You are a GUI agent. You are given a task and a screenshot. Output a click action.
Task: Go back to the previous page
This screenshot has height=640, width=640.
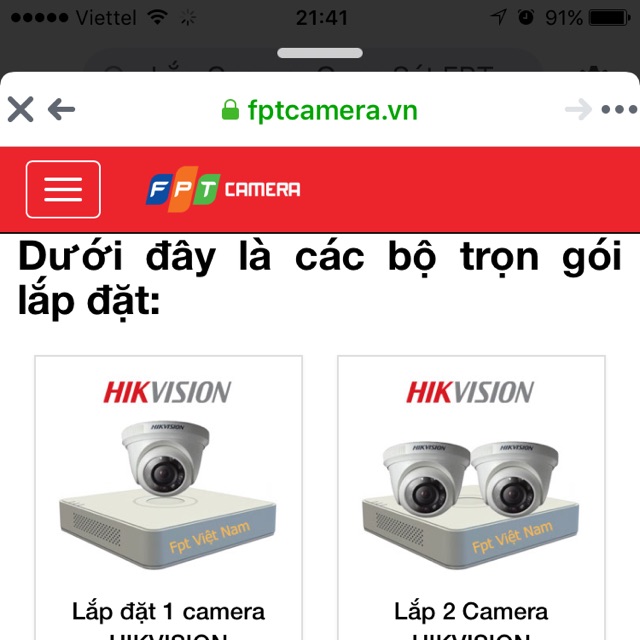coord(62,109)
